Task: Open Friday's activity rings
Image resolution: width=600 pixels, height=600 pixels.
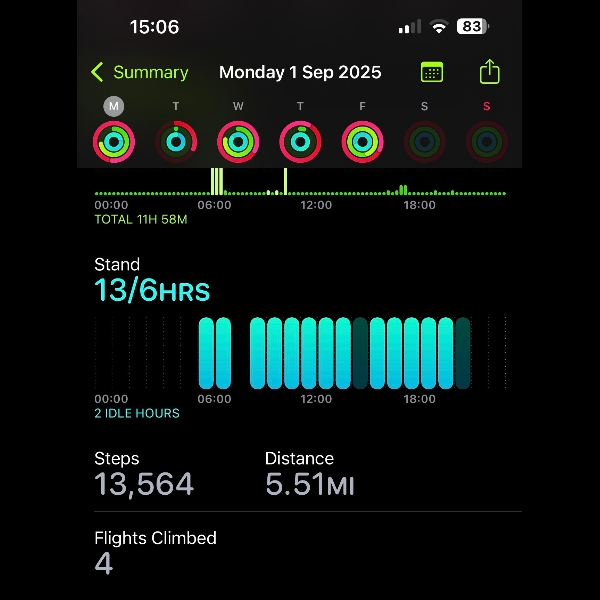Action: [x=362, y=142]
